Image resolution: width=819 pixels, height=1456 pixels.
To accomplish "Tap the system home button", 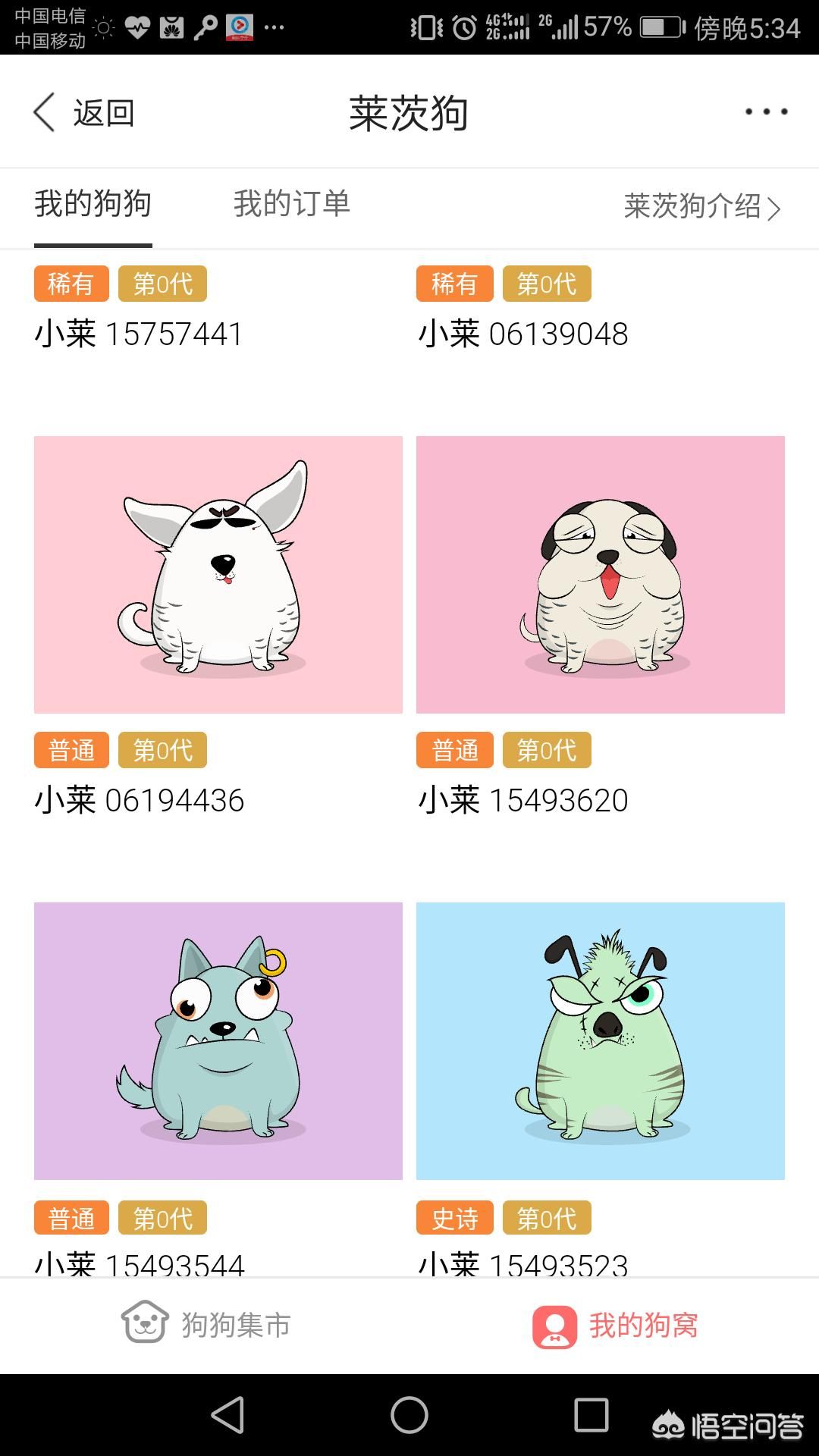I will coord(409,1415).
